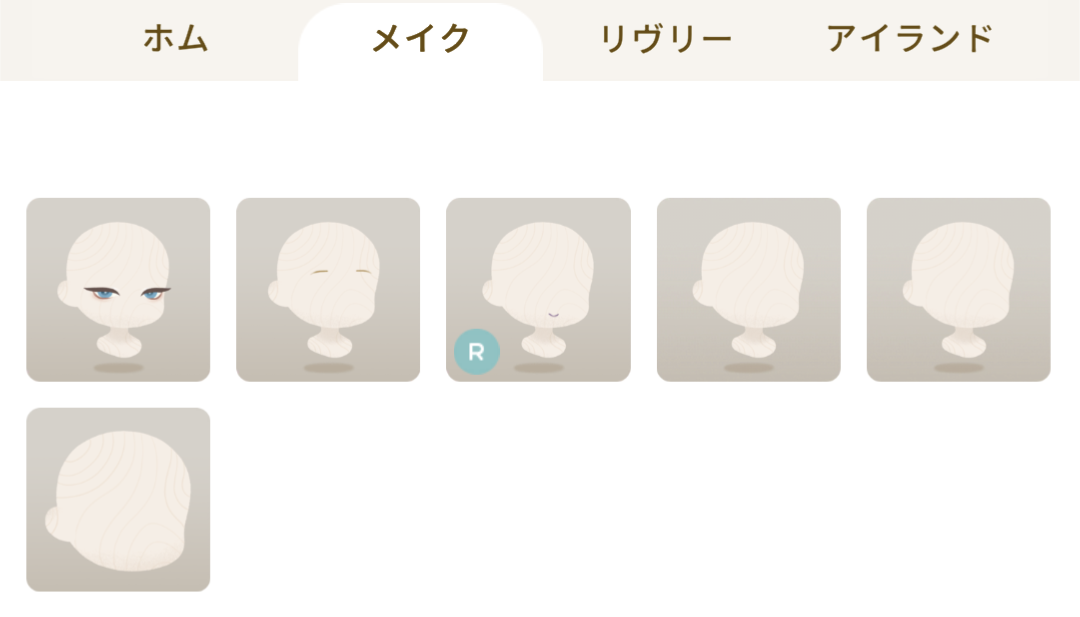Select the enlarged mannequin head item
Screen dimensions: 1080x617
tap(118, 500)
